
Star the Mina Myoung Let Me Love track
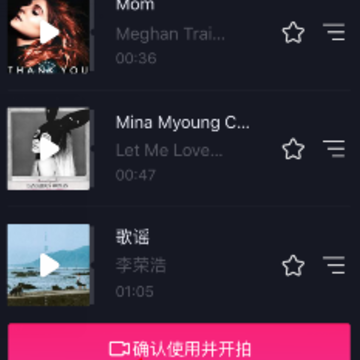(293, 149)
